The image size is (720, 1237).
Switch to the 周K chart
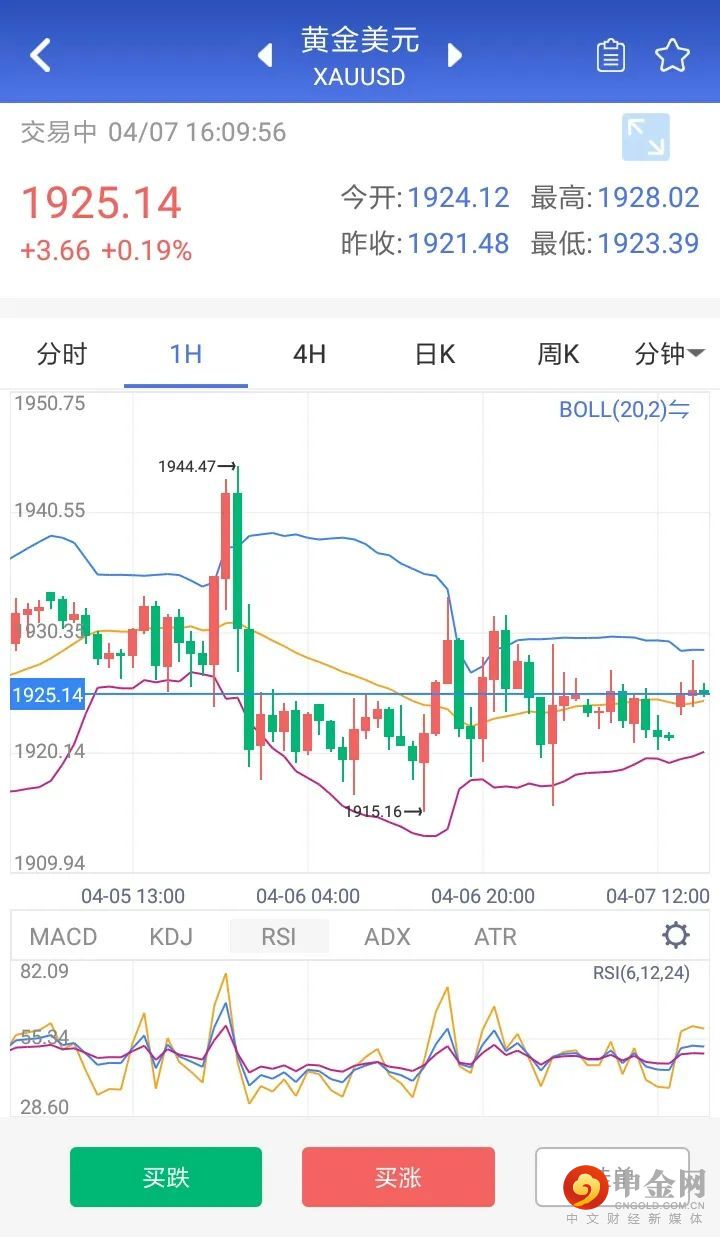pyautogui.click(x=558, y=354)
